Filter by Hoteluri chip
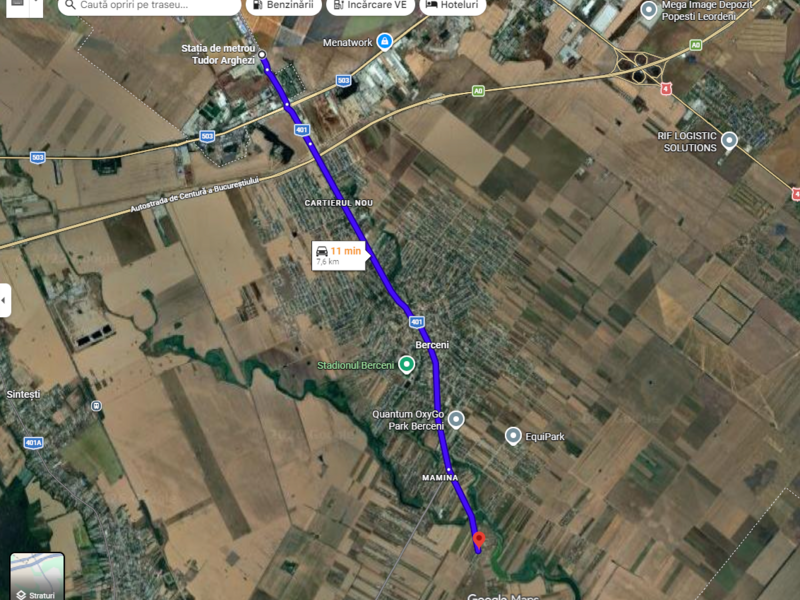Image resolution: width=800 pixels, height=600 pixels. [451, 5]
